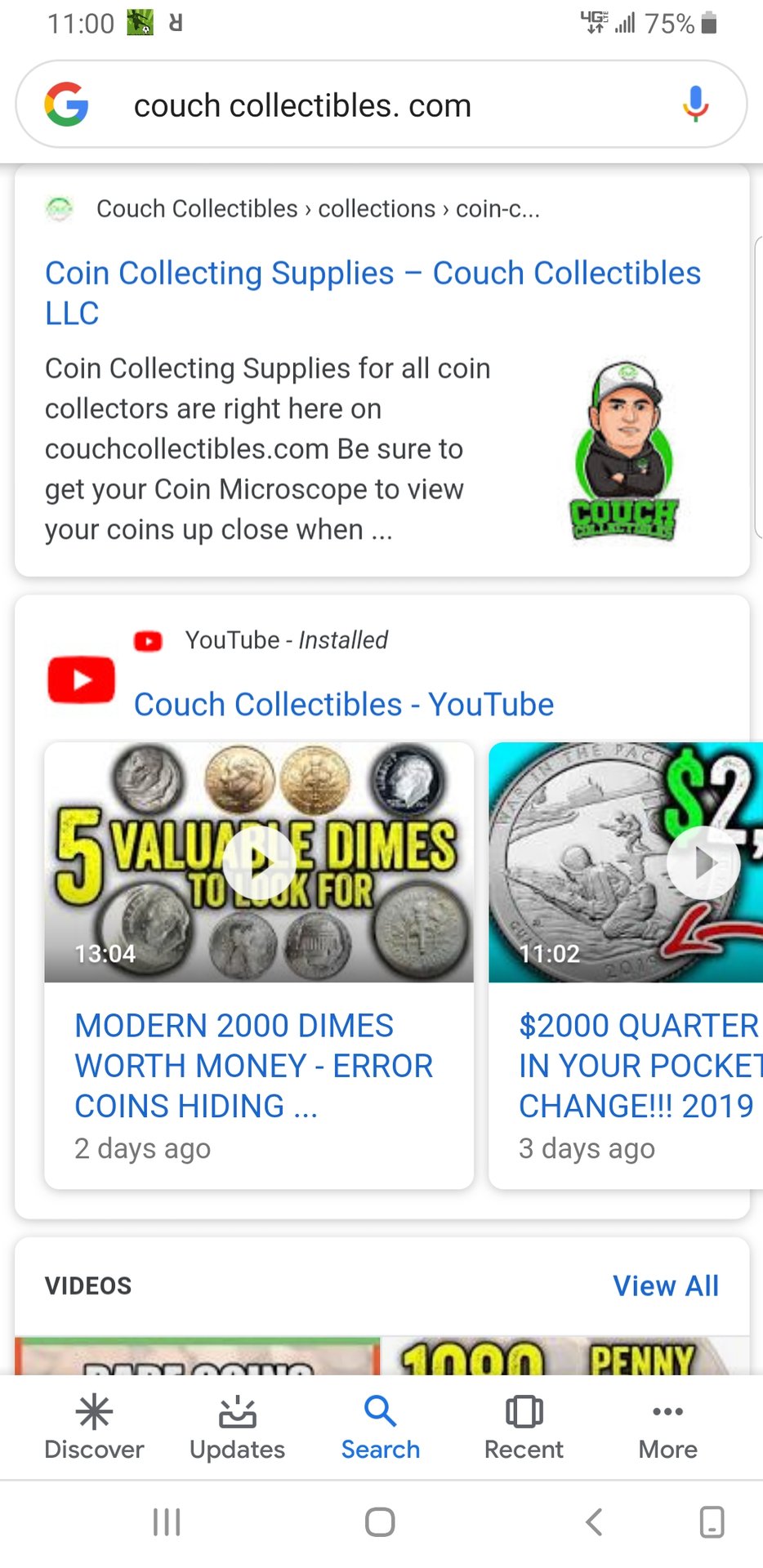Play the 5 Valuable Dimes video

pos(259,862)
